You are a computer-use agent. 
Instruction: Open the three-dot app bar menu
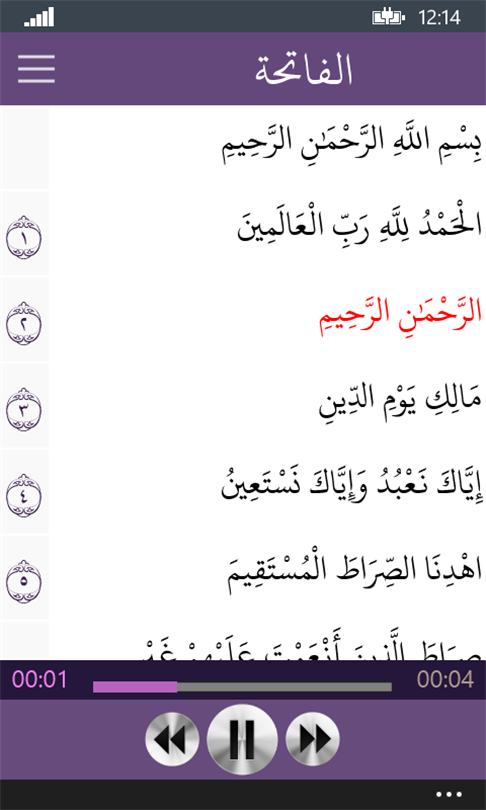448,795
